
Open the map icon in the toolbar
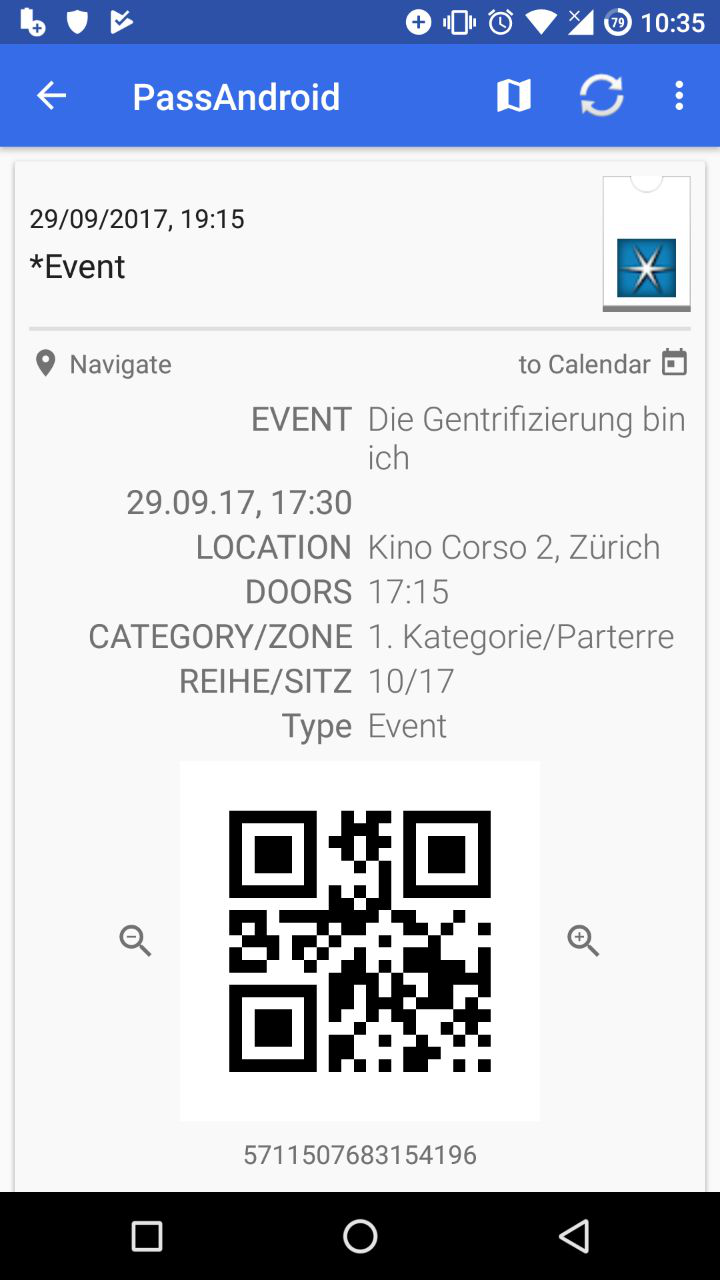(x=513, y=96)
